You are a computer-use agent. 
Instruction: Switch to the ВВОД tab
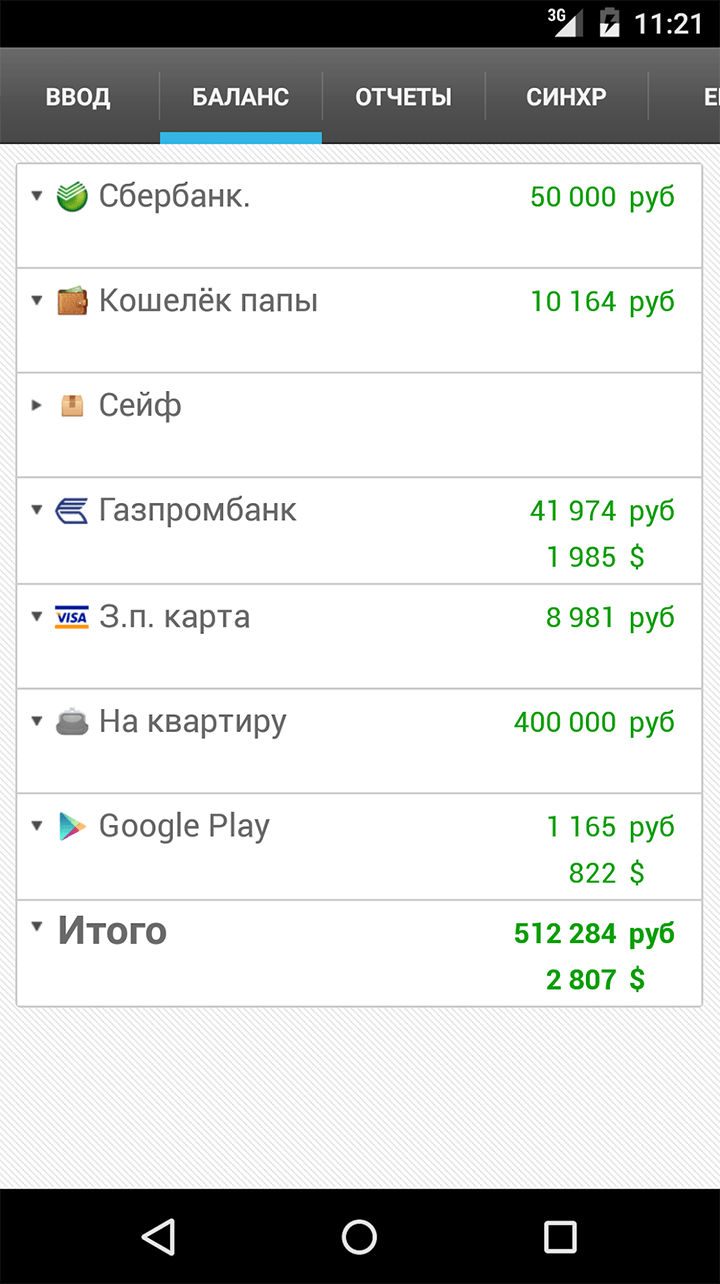pos(79,97)
